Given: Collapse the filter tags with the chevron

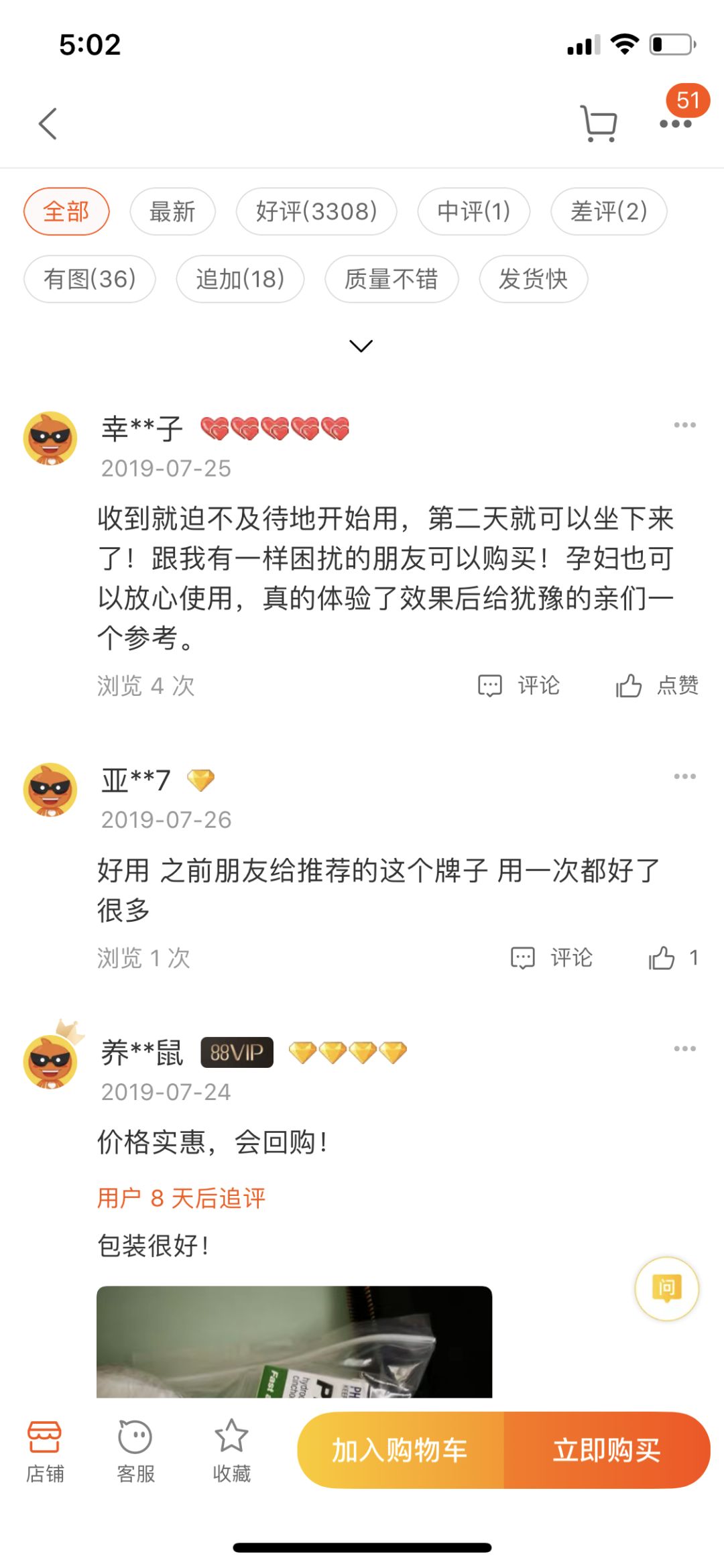Looking at the screenshot, I should pos(361,345).
